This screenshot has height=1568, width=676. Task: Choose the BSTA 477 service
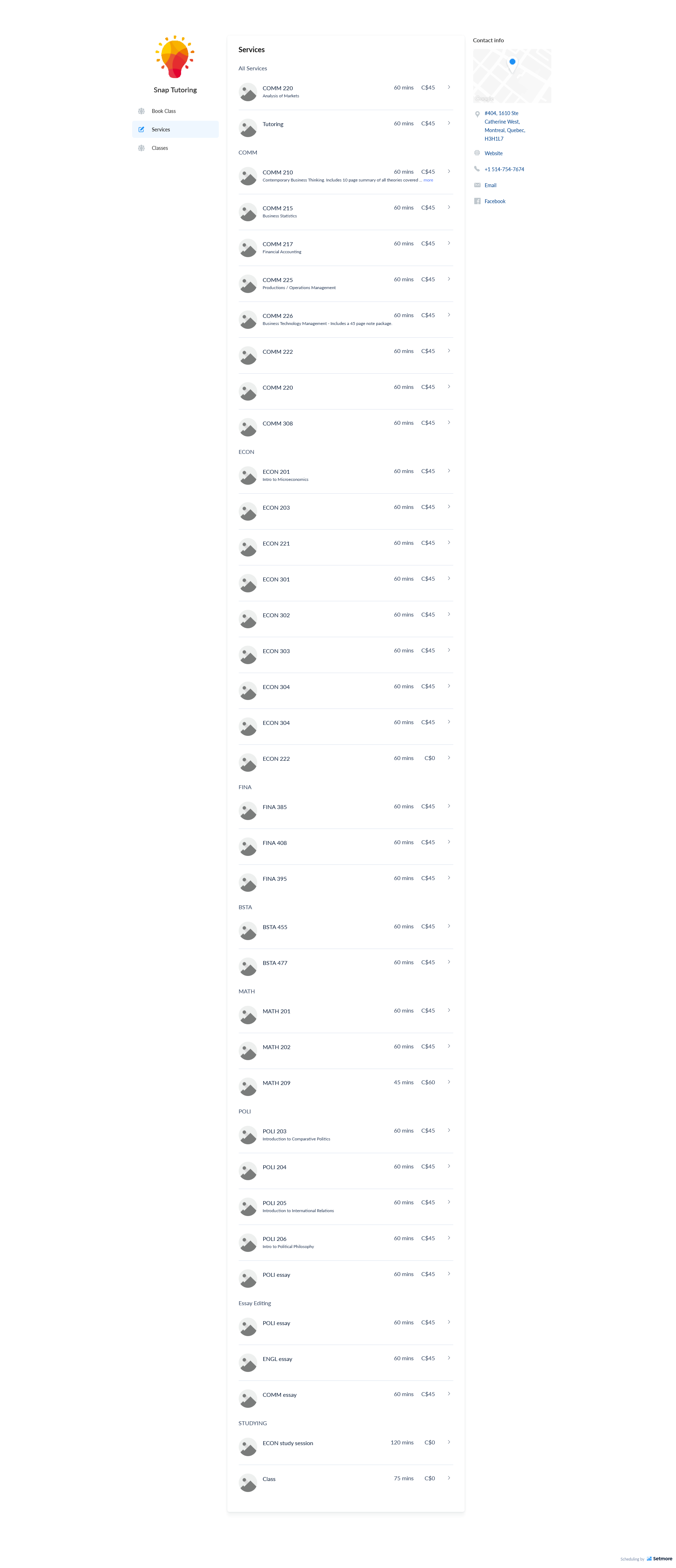pyautogui.click(x=345, y=963)
